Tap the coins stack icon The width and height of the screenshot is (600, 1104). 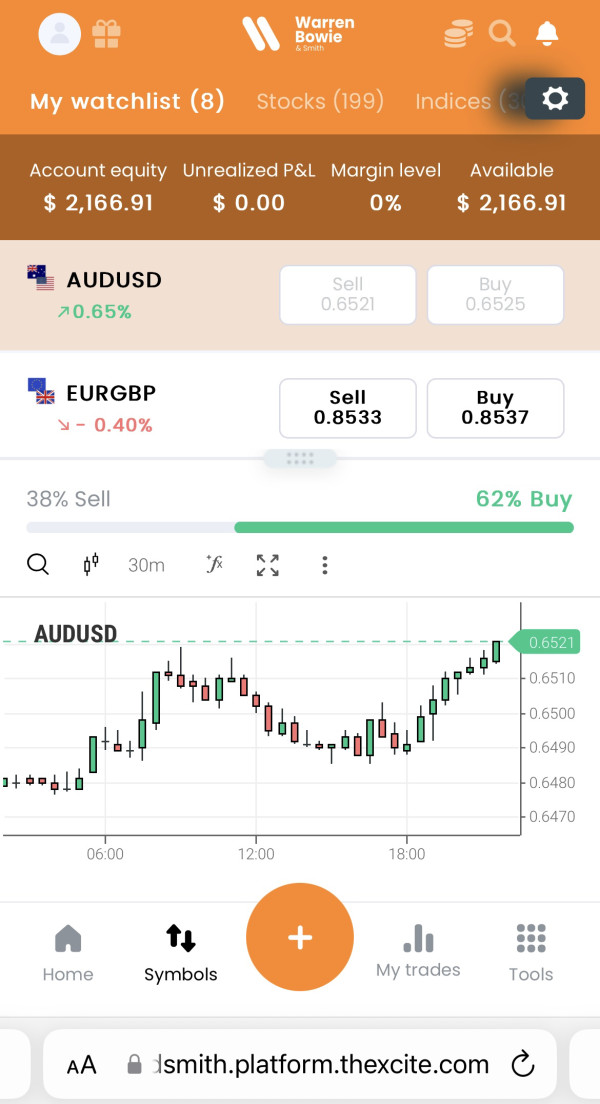(x=458, y=34)
